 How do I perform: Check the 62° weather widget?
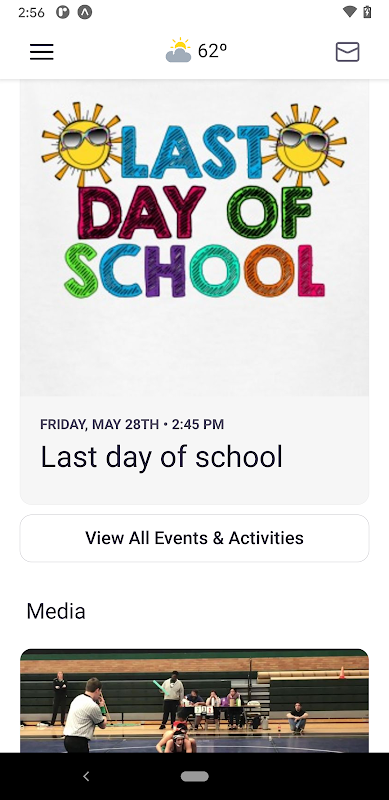coord(196,51)
